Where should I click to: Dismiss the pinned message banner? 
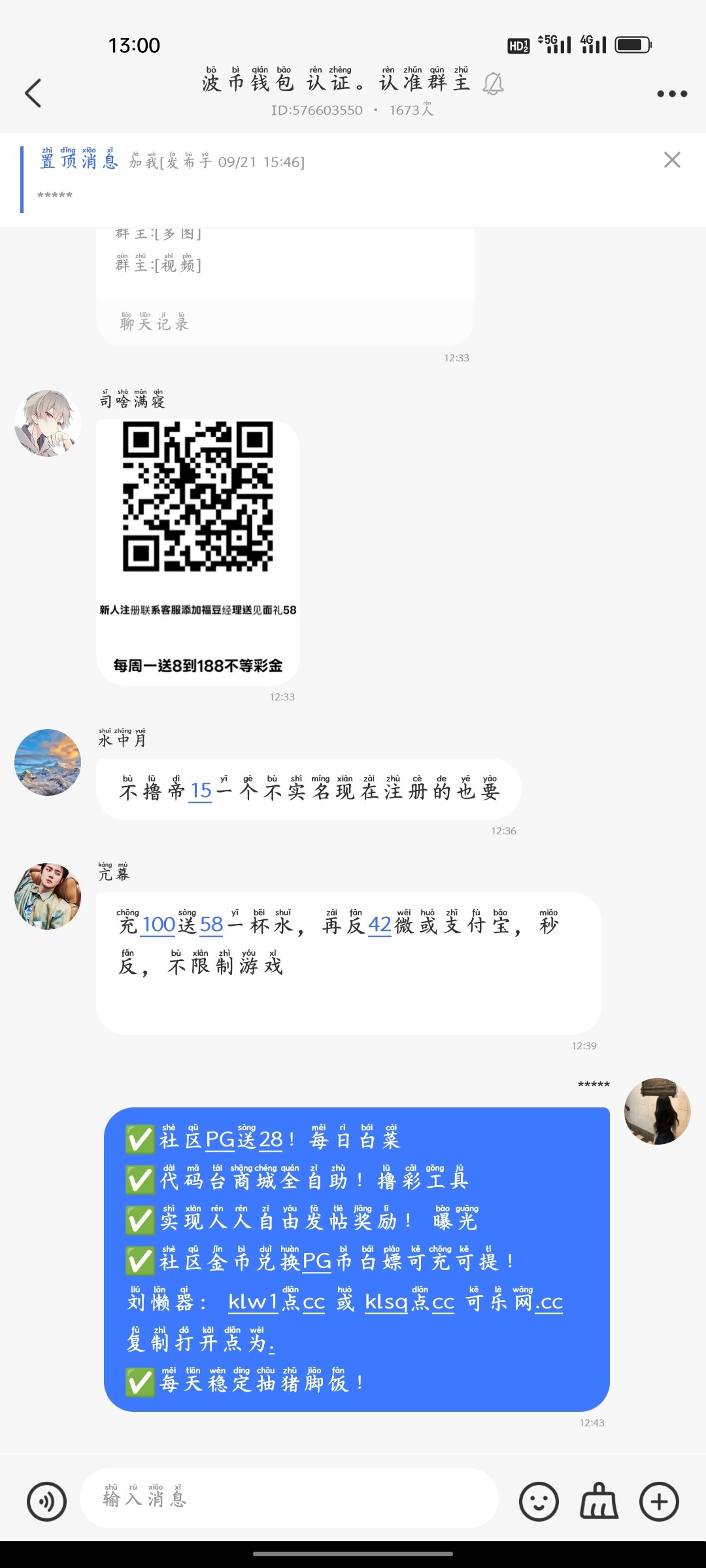pos(672,160)
